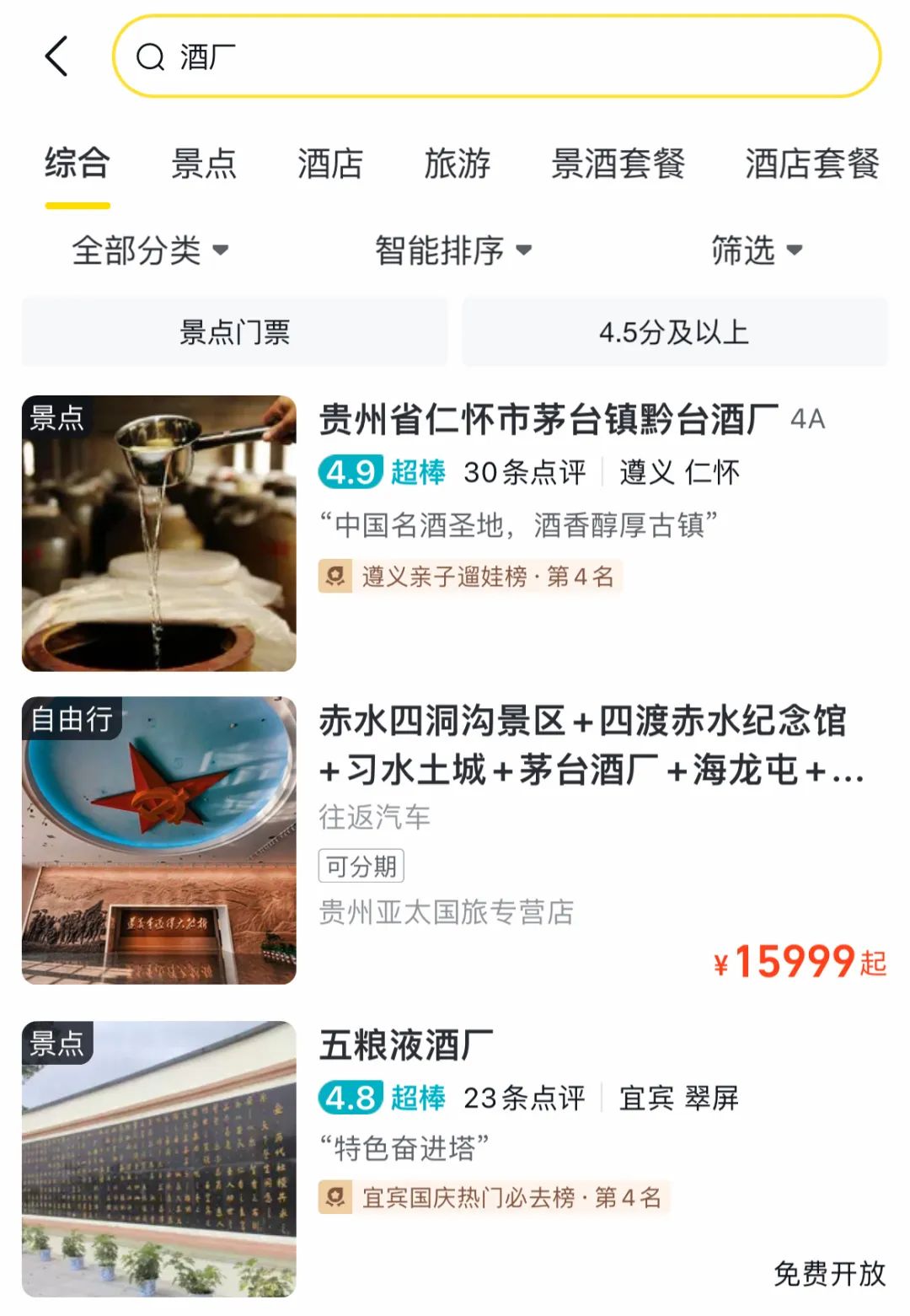Select the 景酒套餐 tab

pos(618,164)
